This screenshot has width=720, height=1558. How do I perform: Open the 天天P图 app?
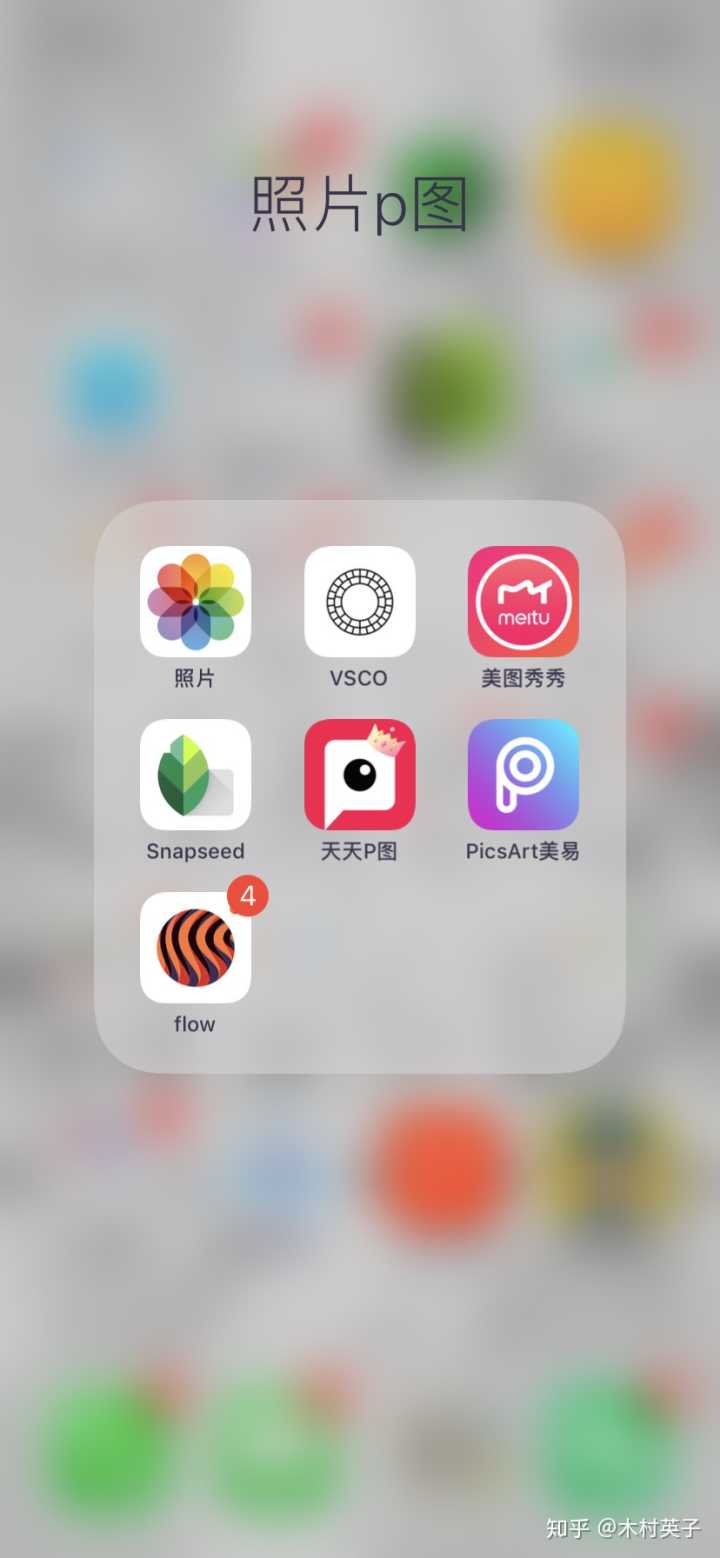coord(359,774)
